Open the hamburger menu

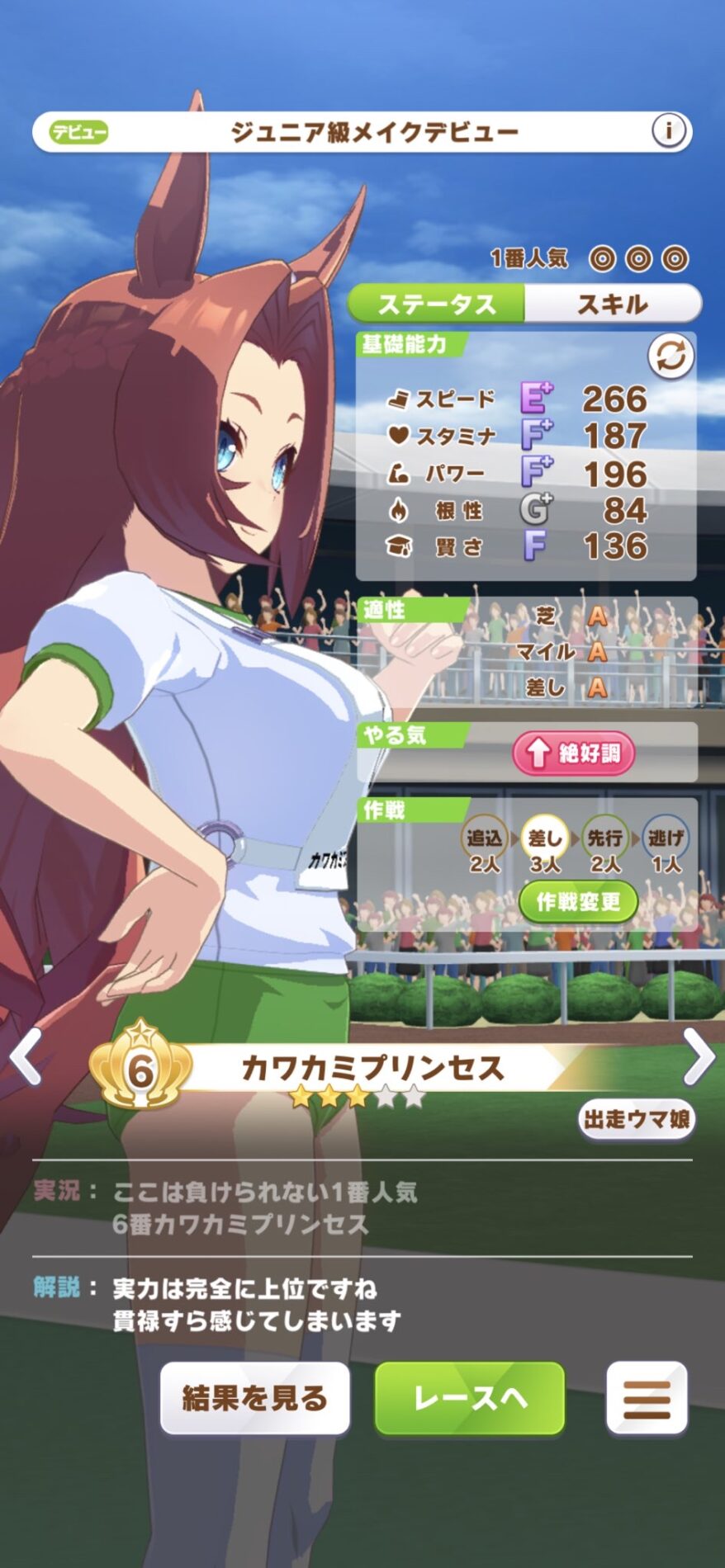point(647,1398)
